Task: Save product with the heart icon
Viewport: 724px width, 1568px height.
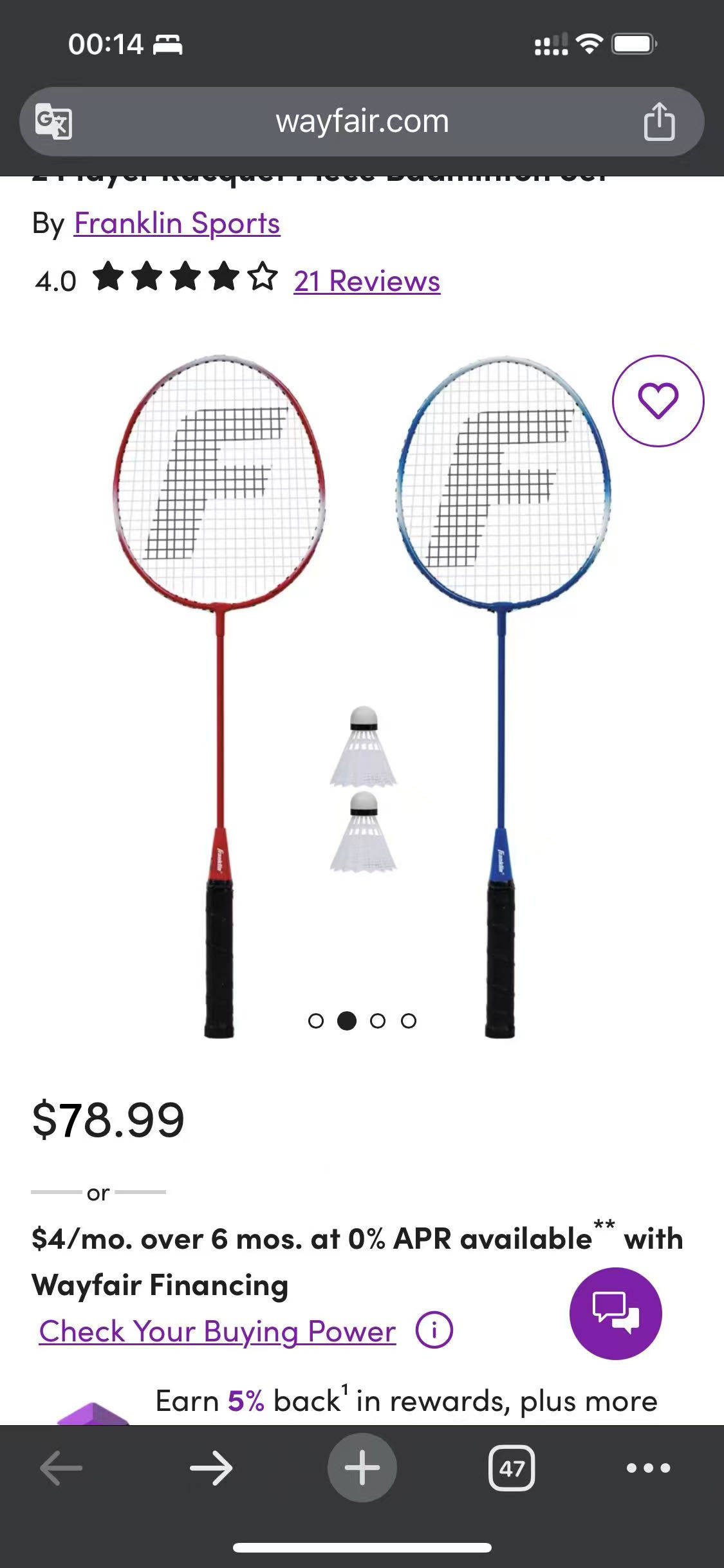Action: point(658,400)
